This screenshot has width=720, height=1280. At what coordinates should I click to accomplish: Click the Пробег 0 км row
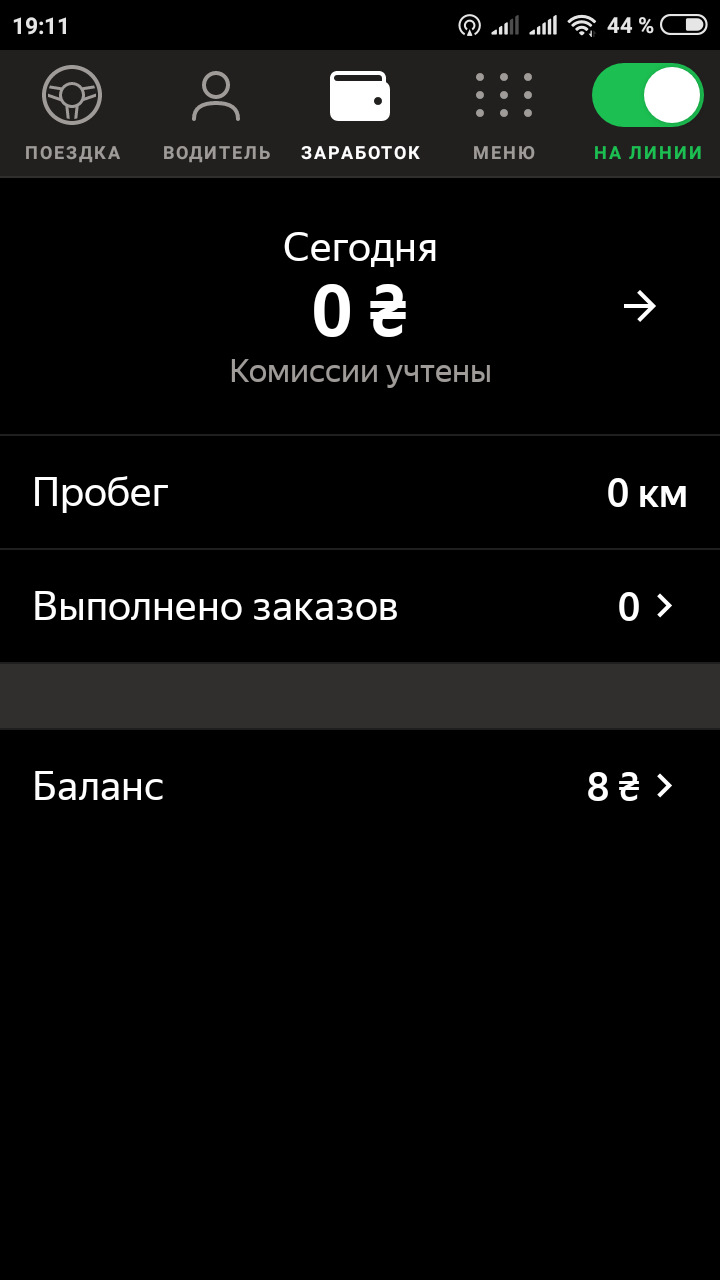[x=360, y=491]
